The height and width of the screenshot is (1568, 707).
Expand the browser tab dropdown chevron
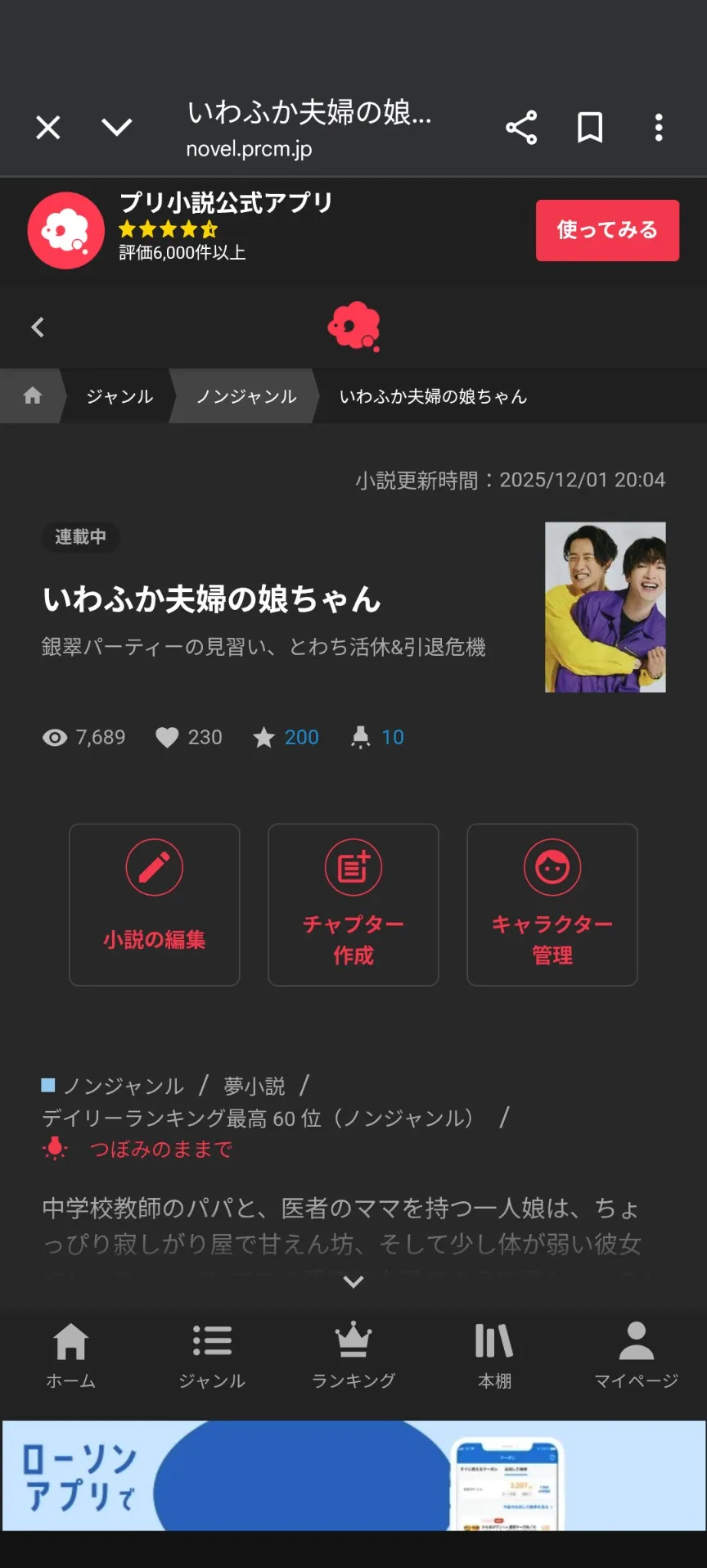click(116, 127)
